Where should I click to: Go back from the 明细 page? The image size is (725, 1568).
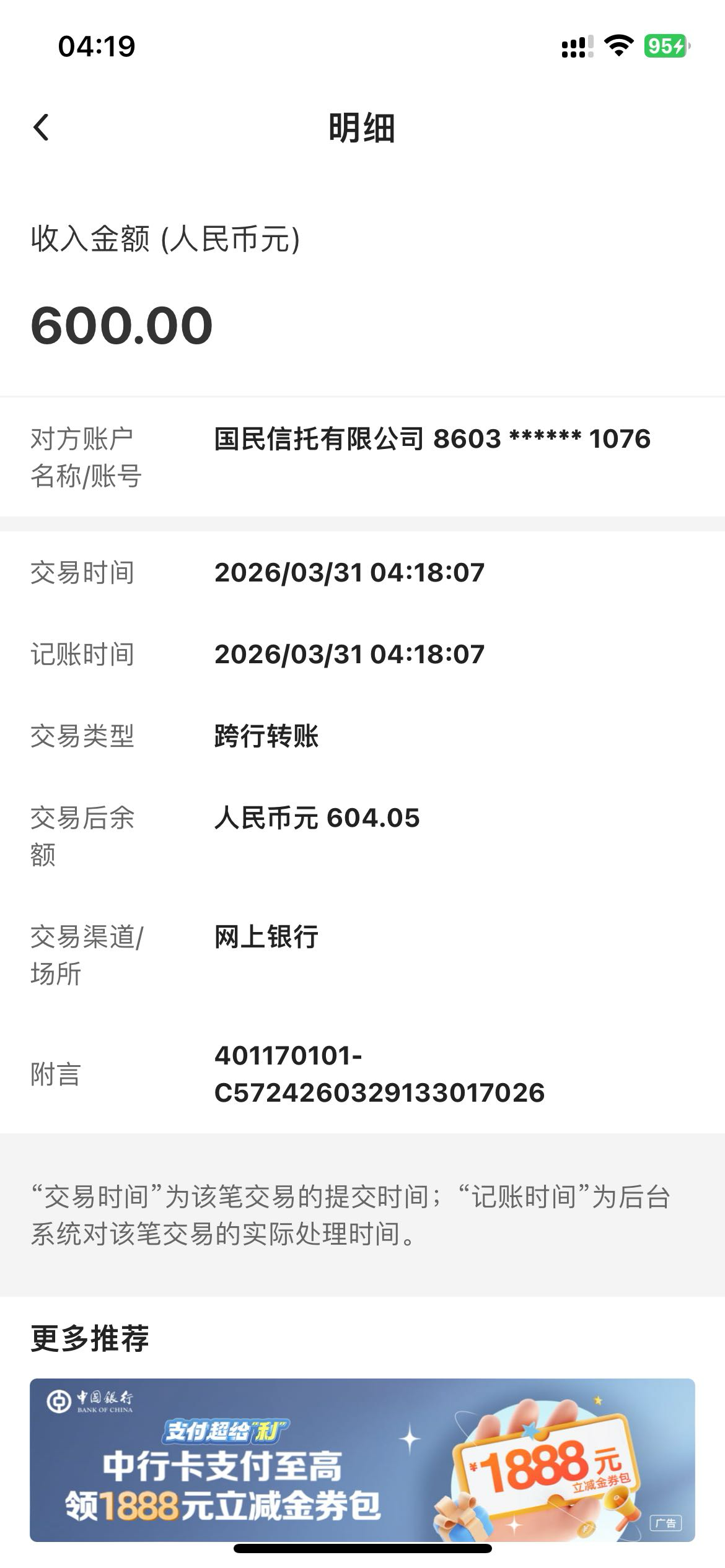coord(41,128)
